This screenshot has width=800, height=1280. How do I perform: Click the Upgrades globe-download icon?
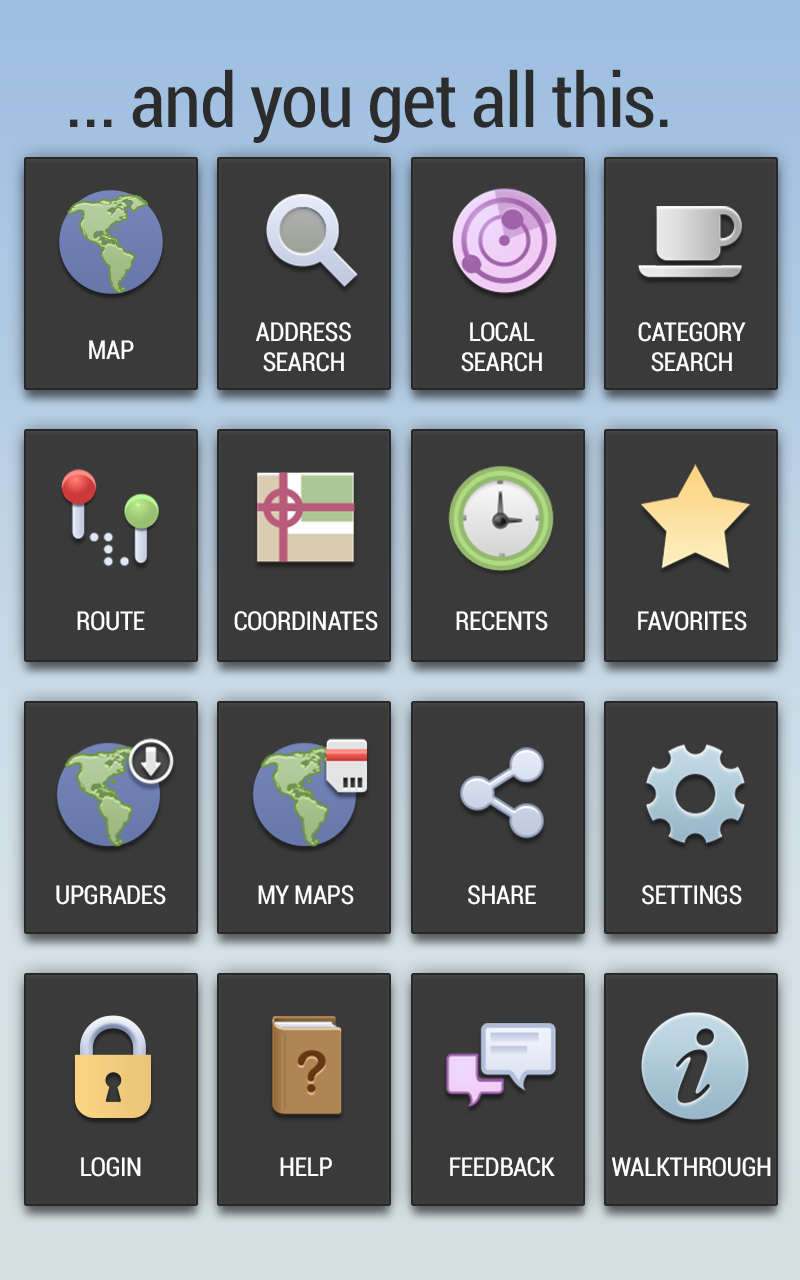(x=111, y=790)
